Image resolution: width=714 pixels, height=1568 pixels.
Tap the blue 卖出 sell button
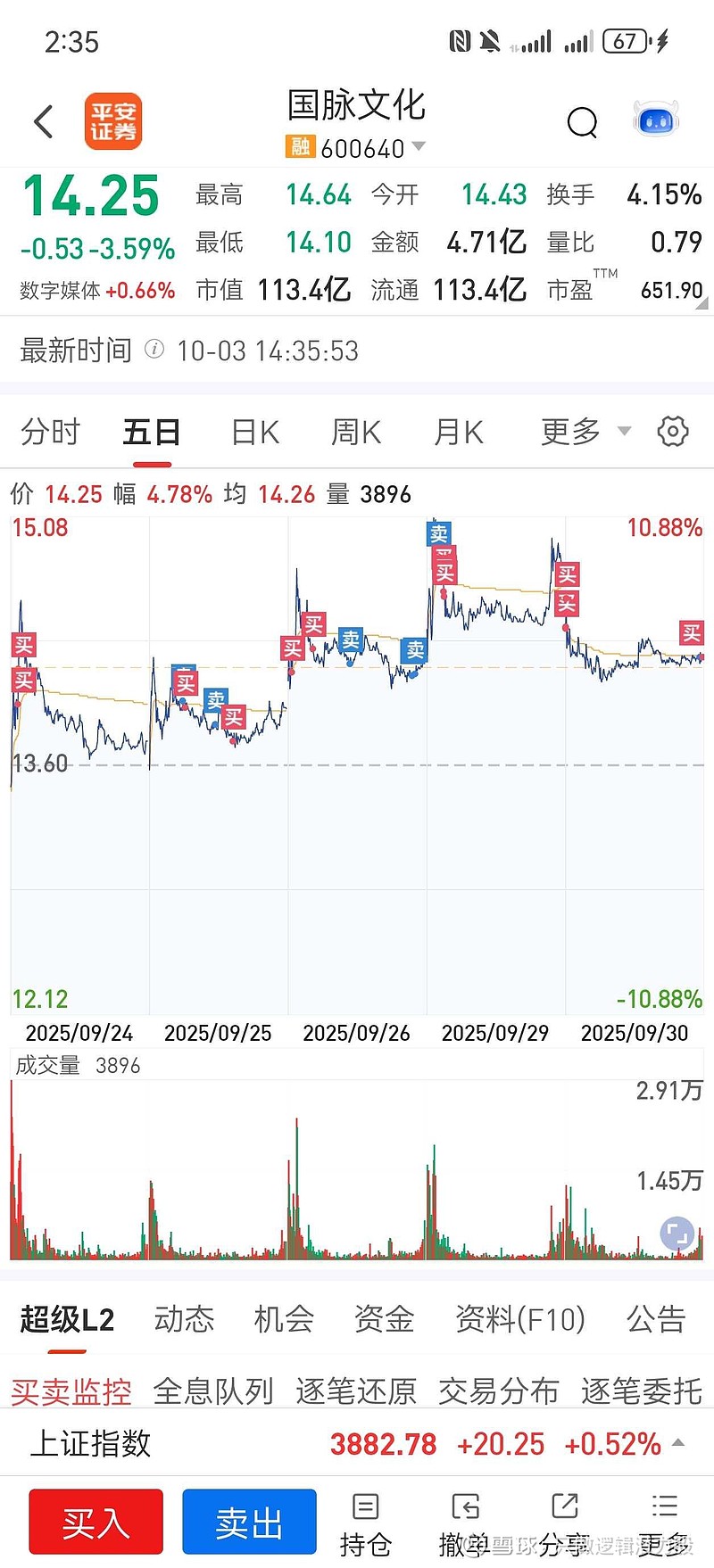pyautogui.click(x=249, y=1523)
